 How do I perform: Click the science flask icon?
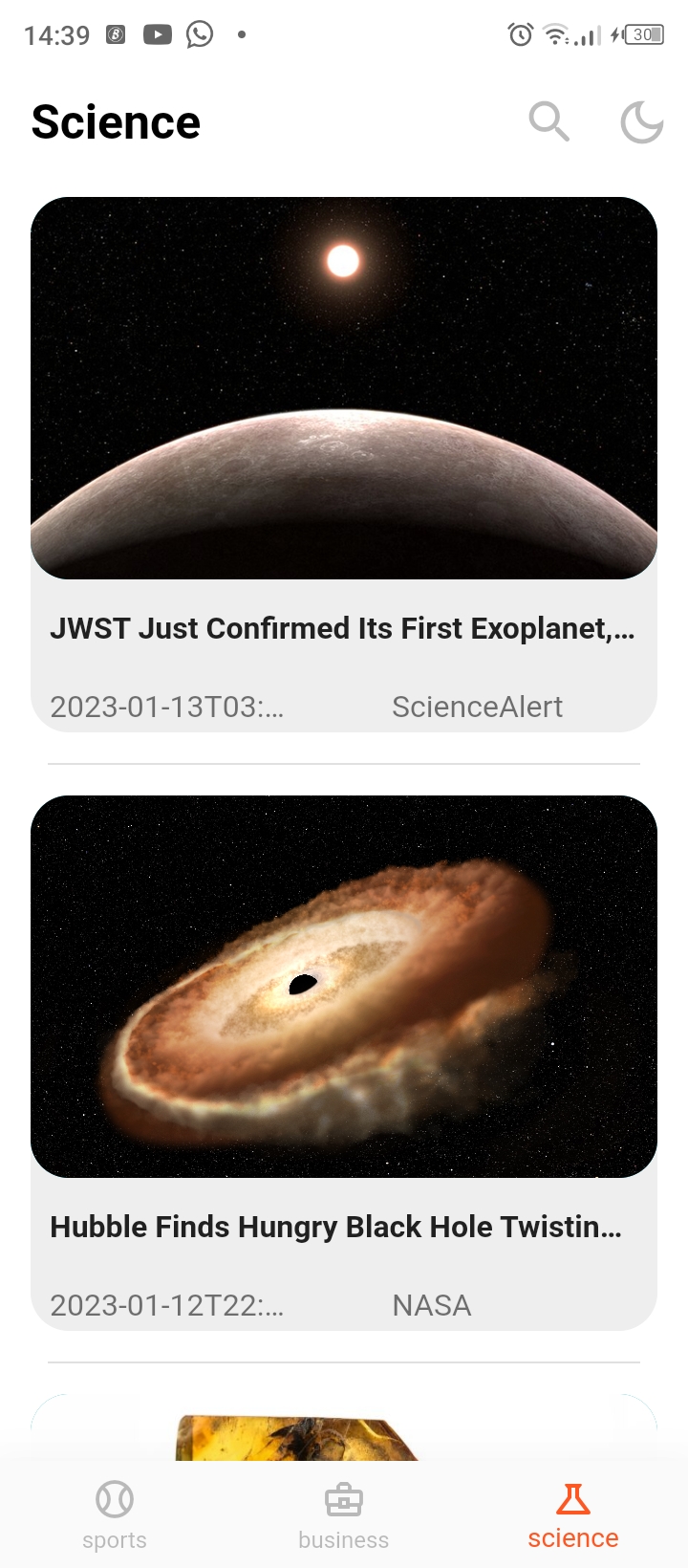coord(573,1496)
